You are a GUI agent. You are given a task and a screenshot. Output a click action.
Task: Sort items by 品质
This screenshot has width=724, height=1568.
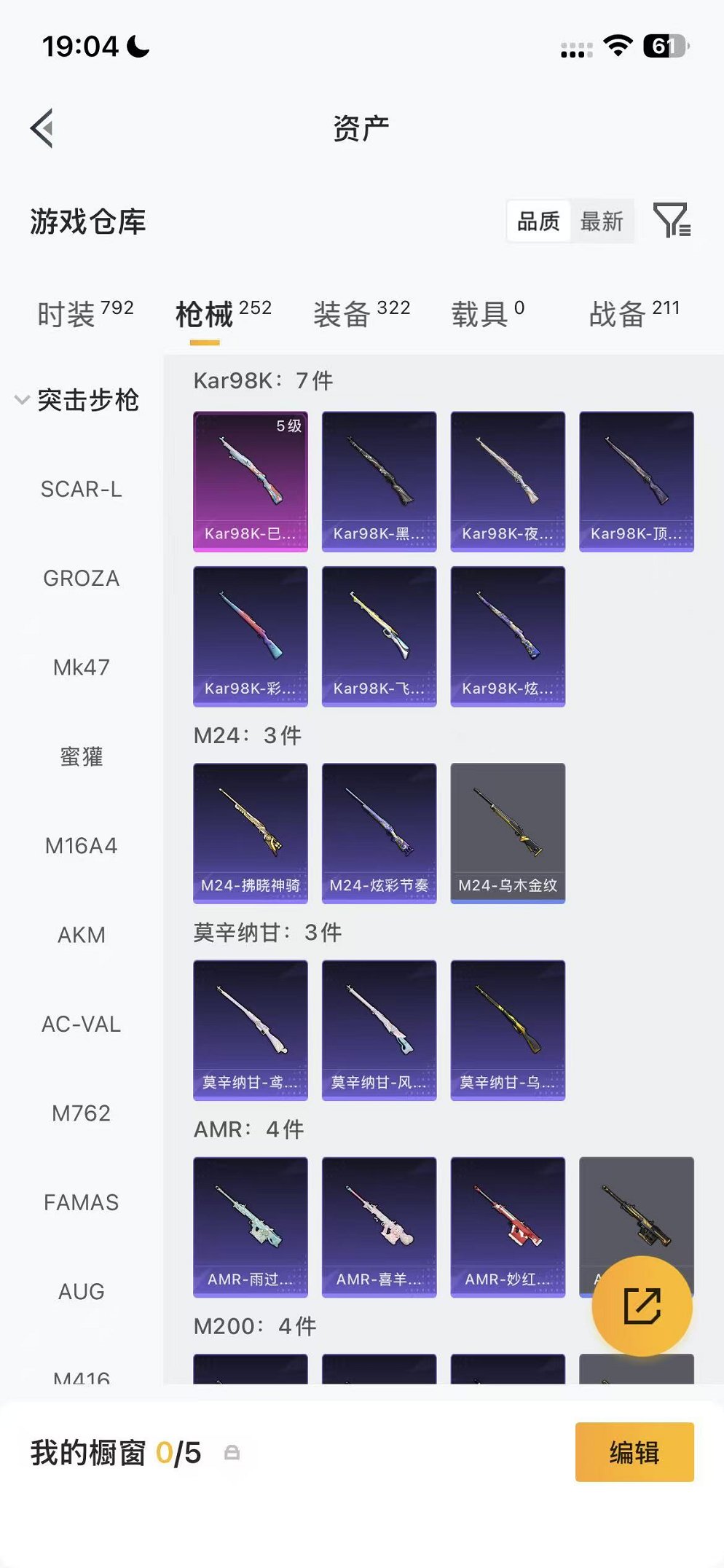click(538, 221)
